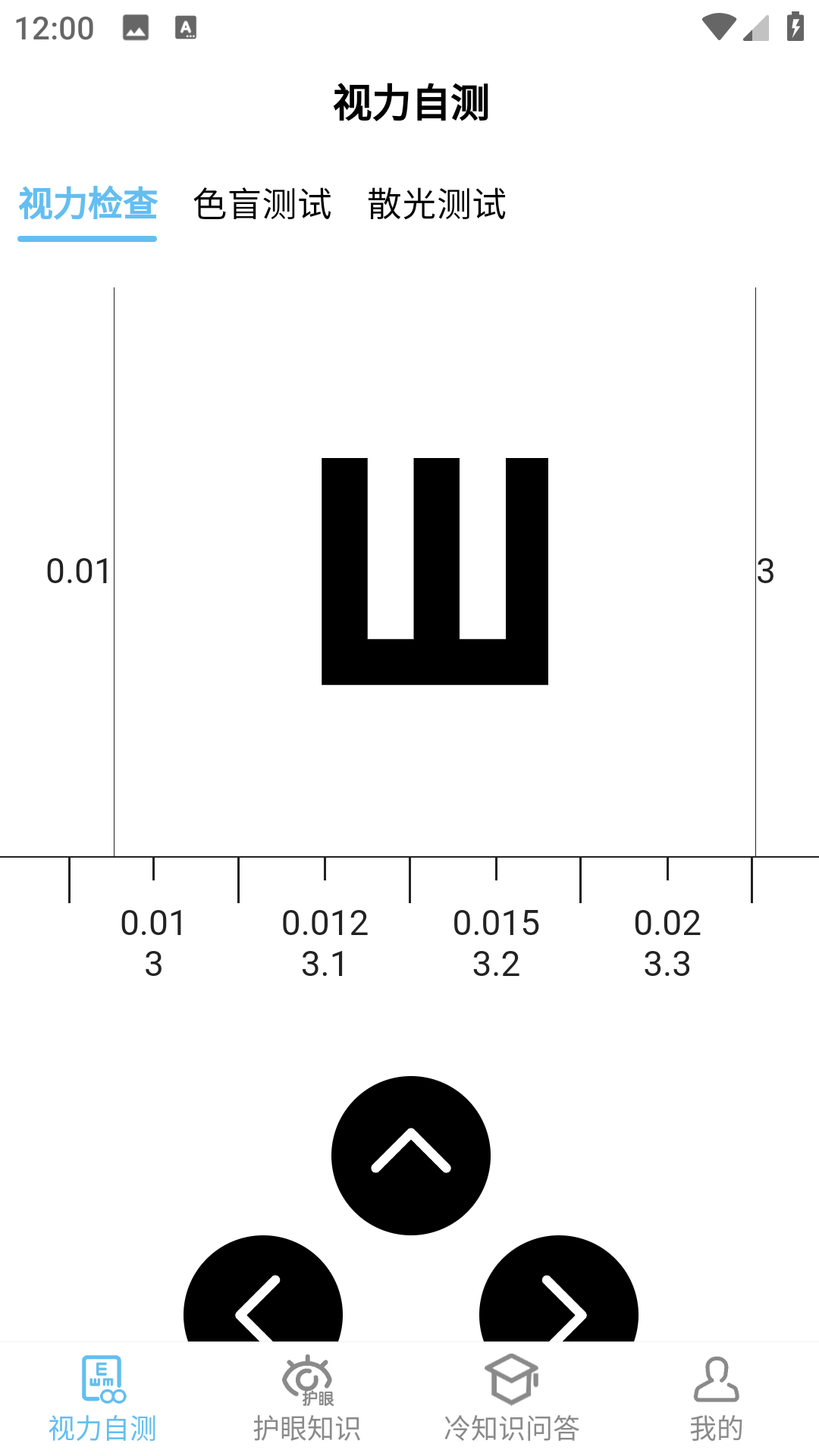819x1456 pixels.
Task: Select the 0.02 level on the scale
Action: pyautogui.click(x=667, y=943)
